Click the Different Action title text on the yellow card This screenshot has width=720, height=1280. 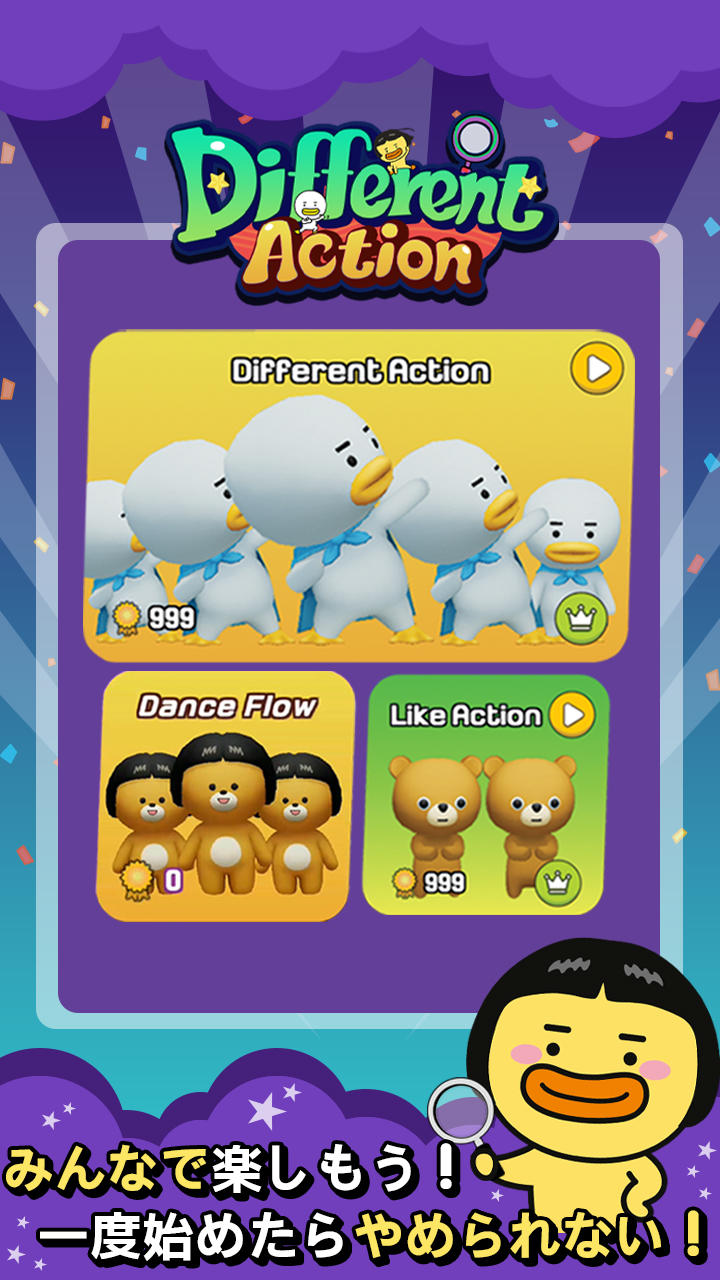coord(360,370)
